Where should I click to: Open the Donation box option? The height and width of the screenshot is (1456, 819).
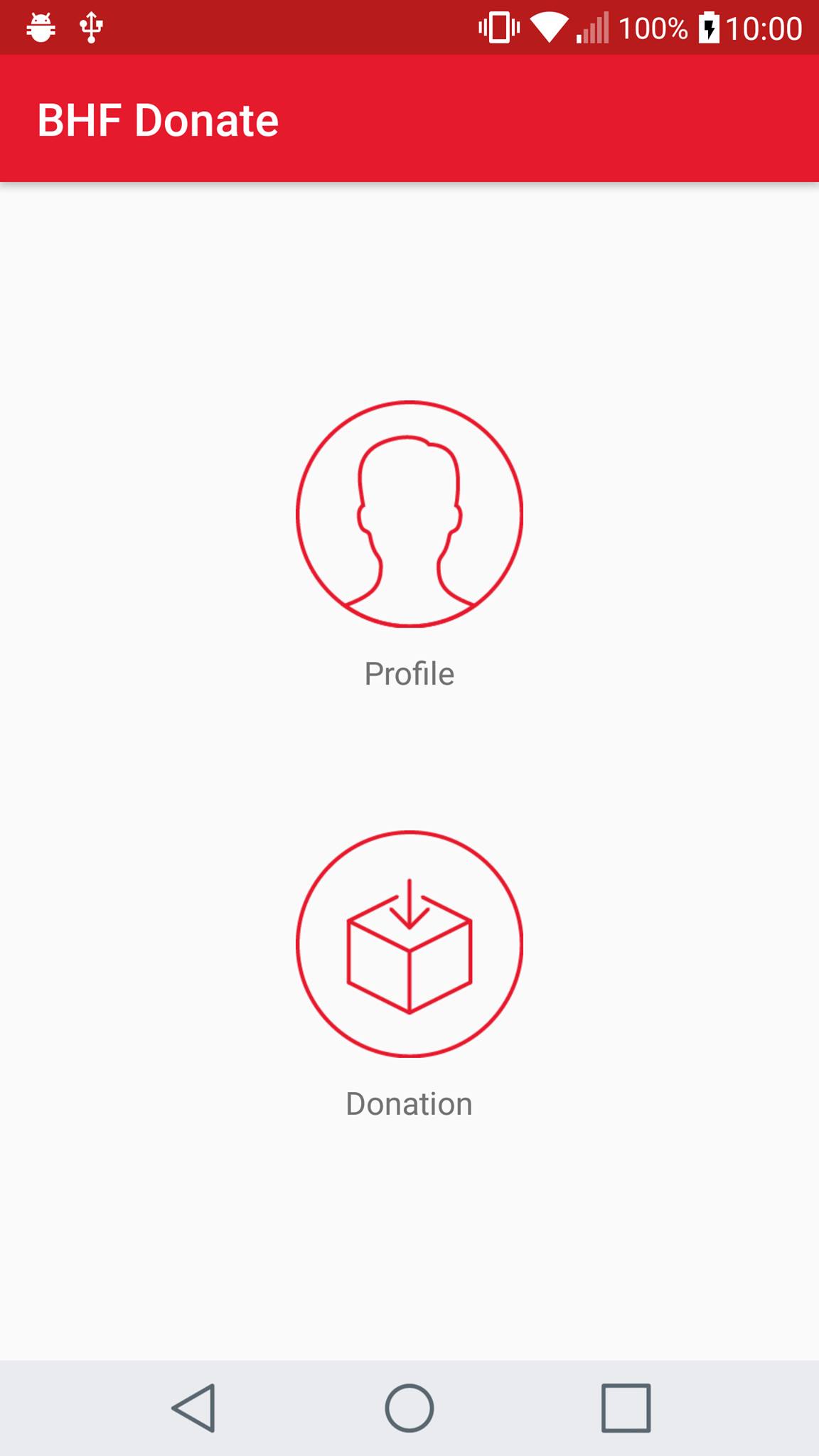[409, 944]
